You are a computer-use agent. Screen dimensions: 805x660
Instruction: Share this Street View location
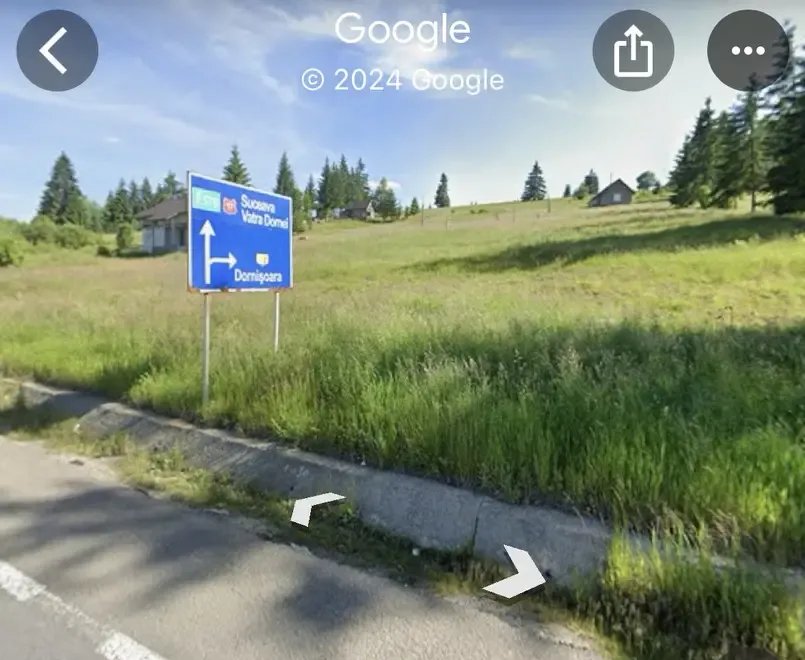633,50
